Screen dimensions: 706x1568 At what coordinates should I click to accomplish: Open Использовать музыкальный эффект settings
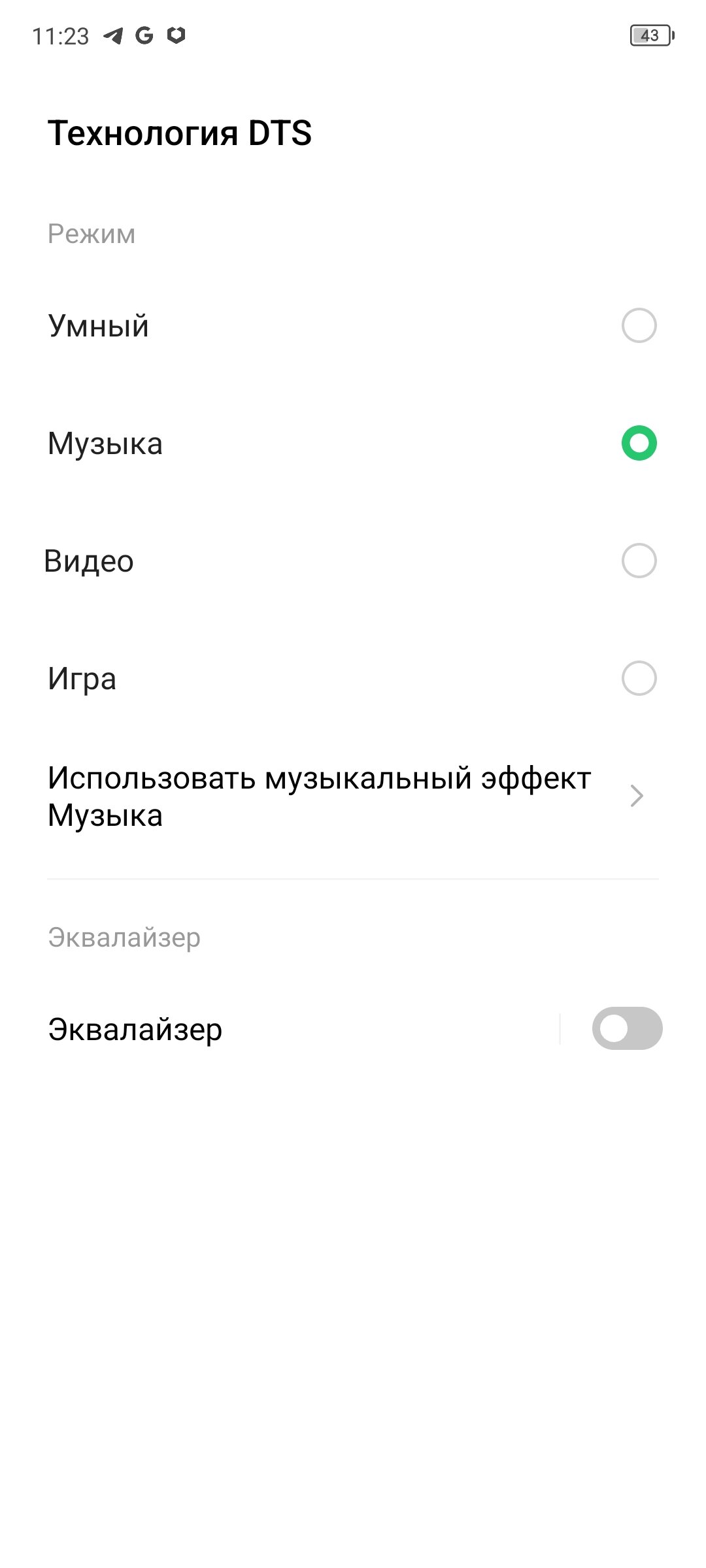[x=353, y=796]
